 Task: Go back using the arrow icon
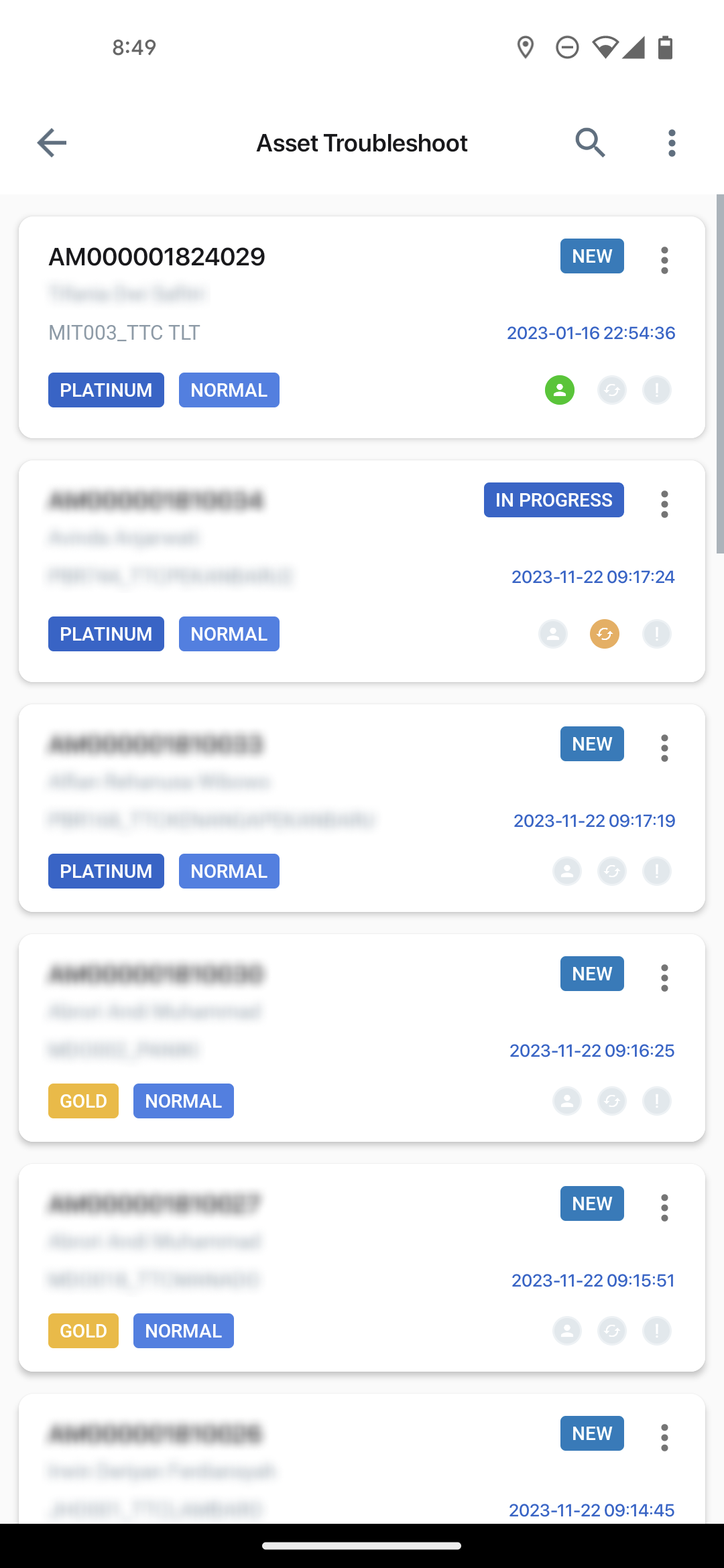click(x=52, y=143)
